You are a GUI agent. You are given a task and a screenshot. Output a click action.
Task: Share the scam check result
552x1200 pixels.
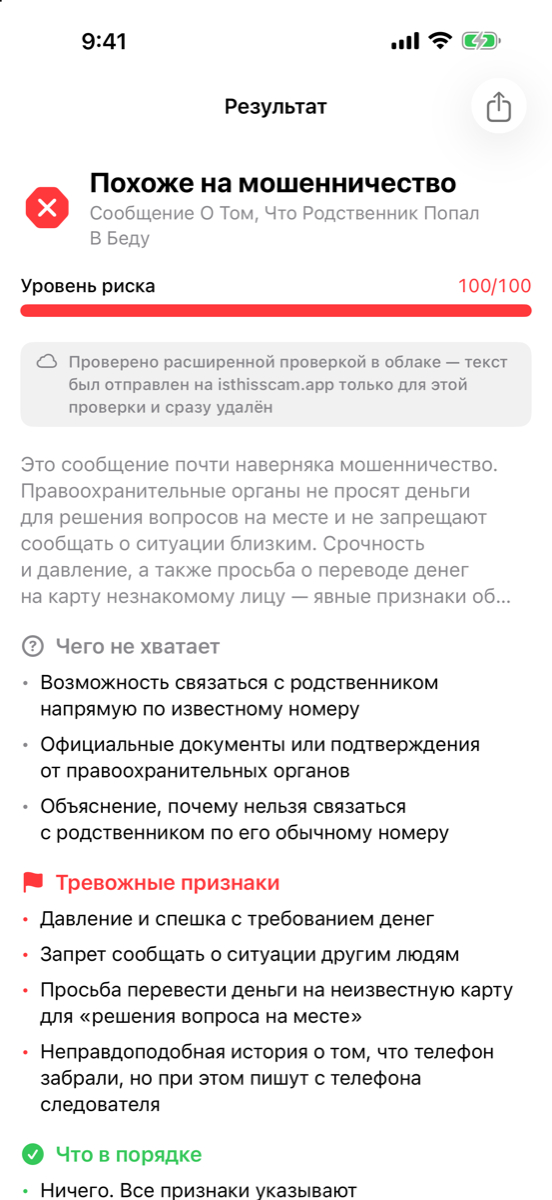(x=498, y=106)
